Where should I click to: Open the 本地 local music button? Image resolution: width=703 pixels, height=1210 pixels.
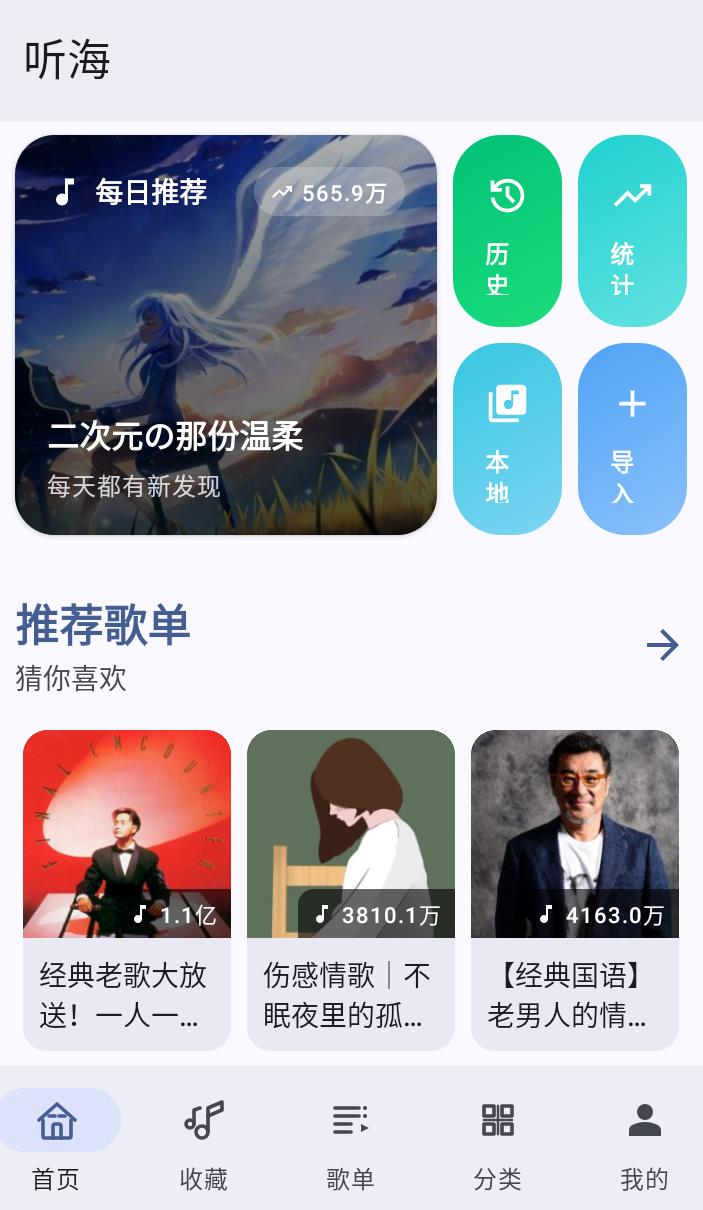507,439
